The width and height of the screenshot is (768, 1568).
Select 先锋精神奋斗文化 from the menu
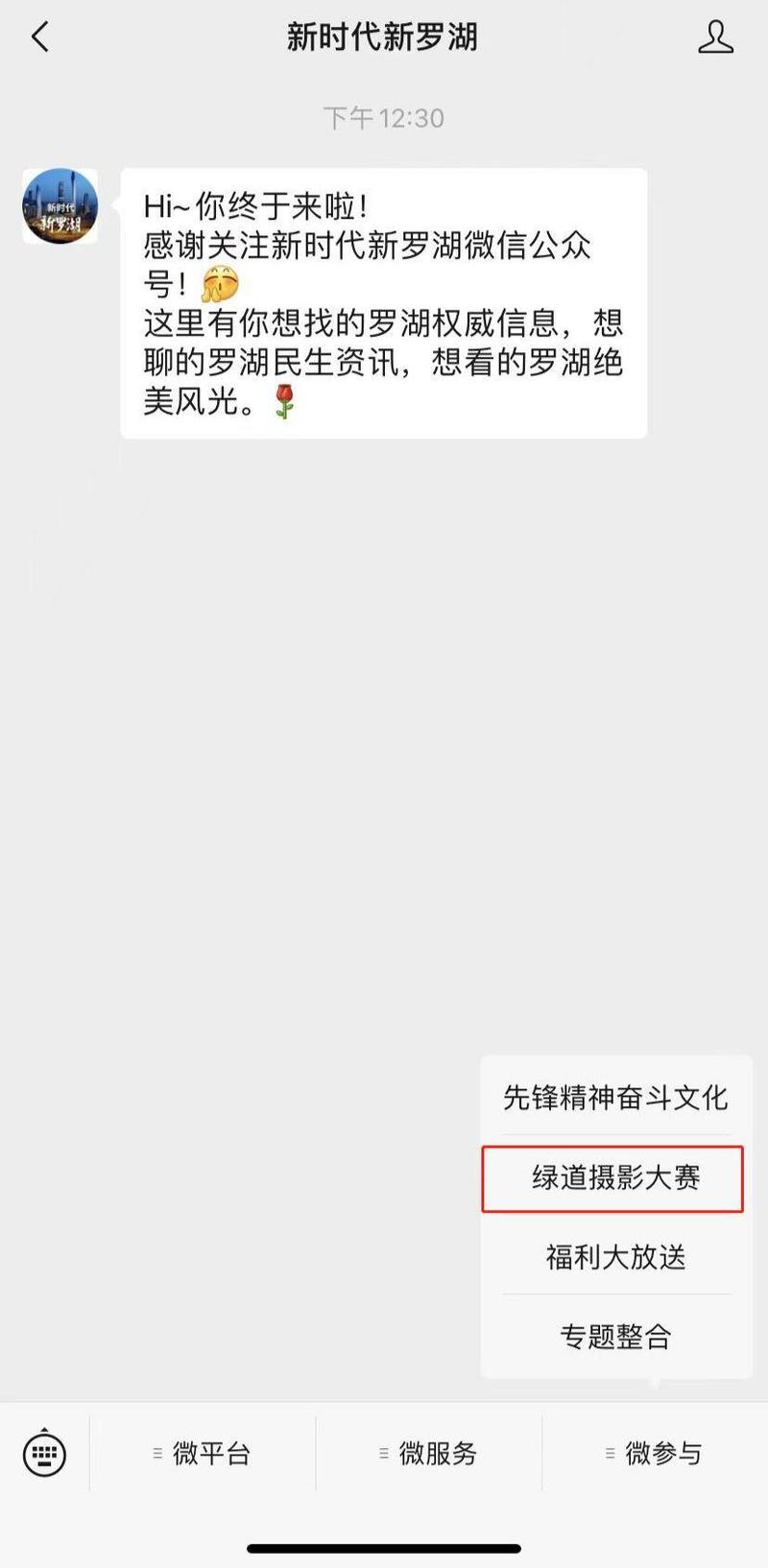click(x=614, y=1098)
